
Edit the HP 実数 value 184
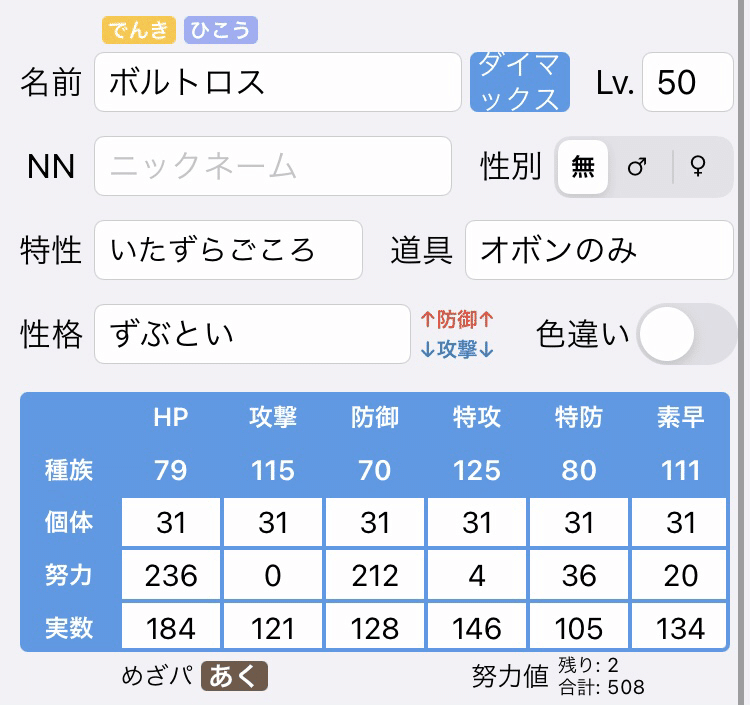pyautogui.click(x=171, y=628)
